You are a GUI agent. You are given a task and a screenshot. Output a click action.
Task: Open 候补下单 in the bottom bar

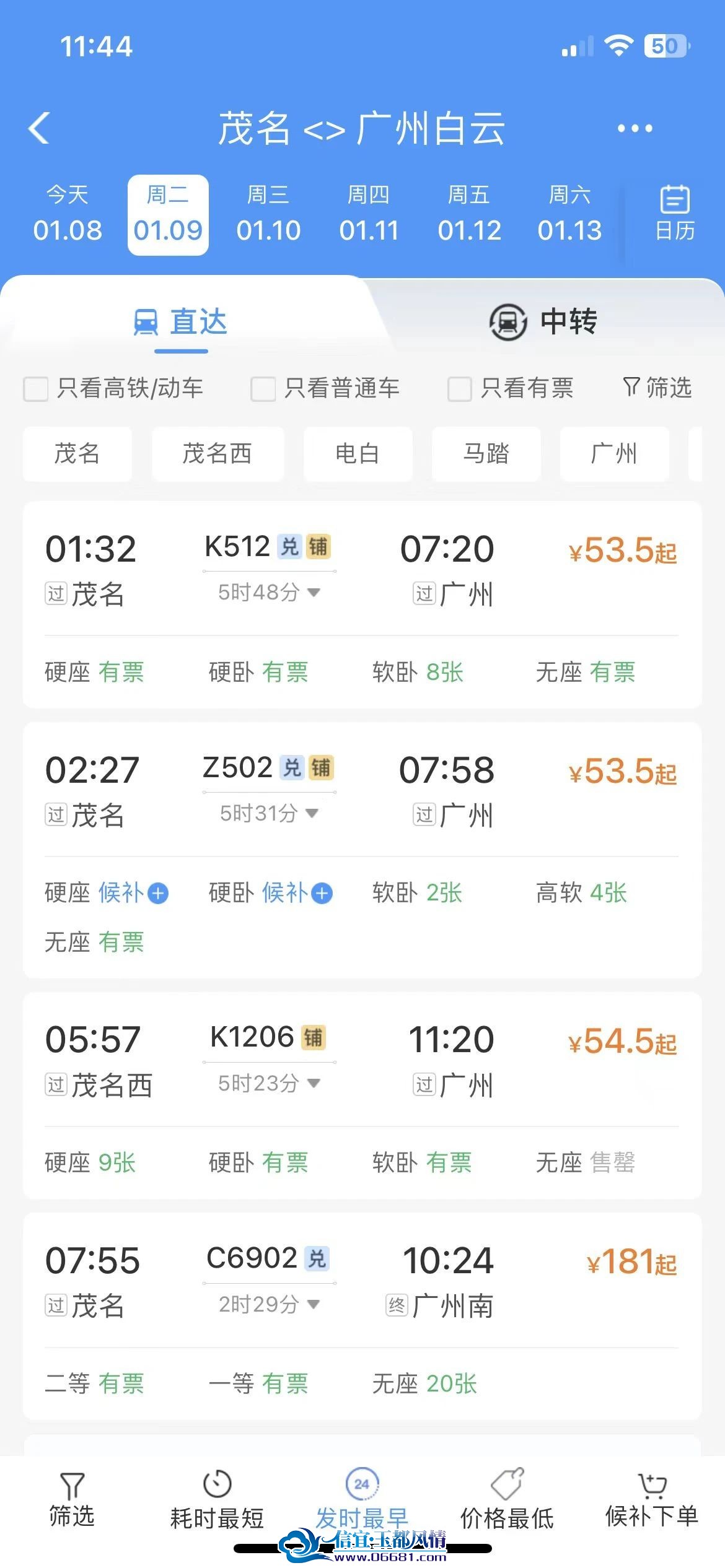[x=652, y=1500]
